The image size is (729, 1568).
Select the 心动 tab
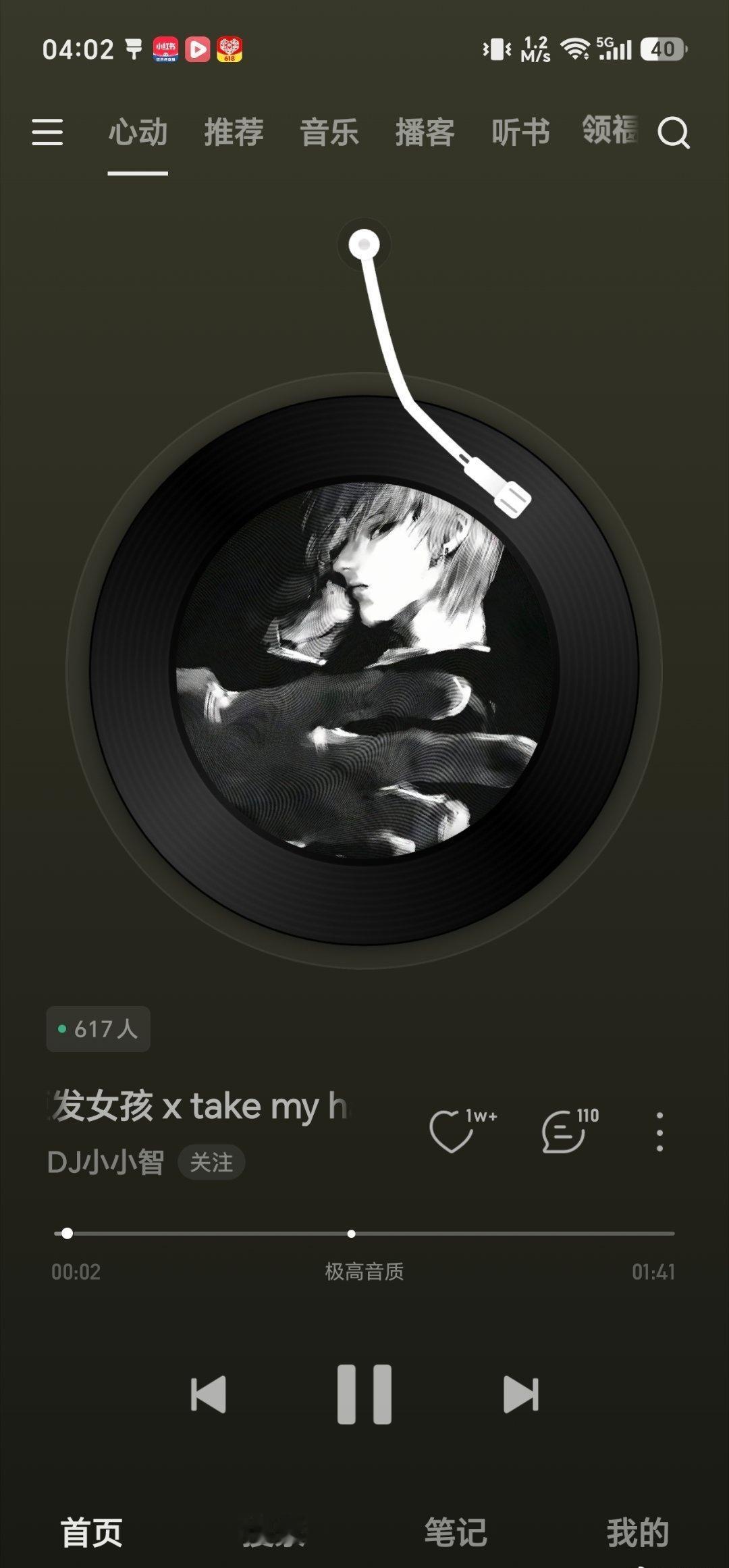(x=138, y=132)
